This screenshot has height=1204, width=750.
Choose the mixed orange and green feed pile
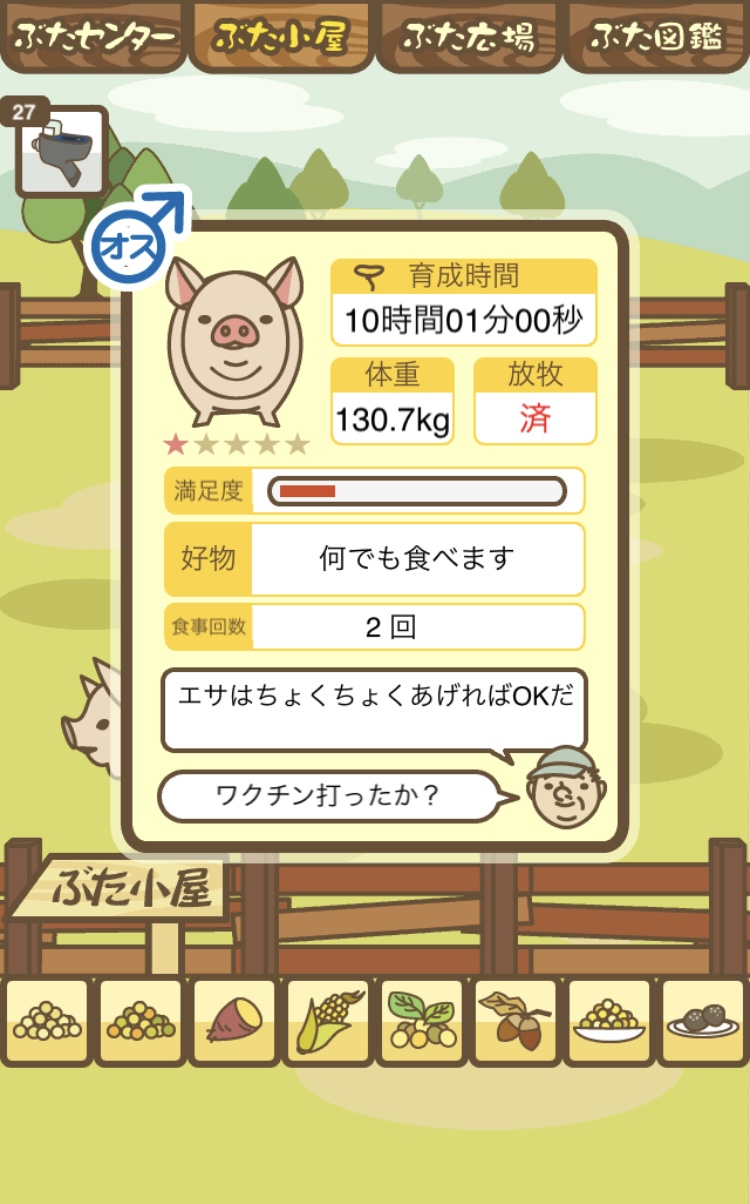tap(140, 1021)
